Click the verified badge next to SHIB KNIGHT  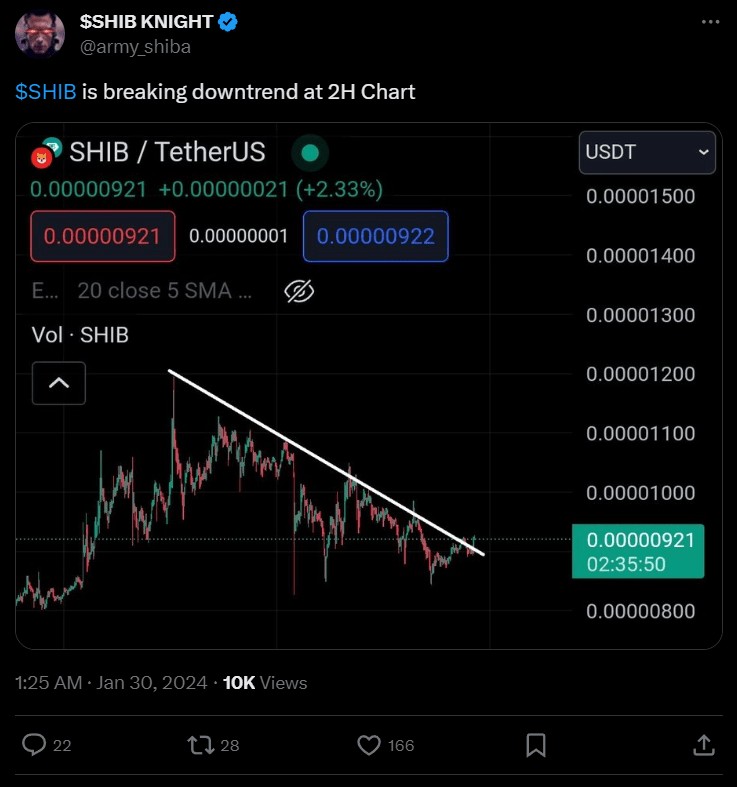pyautogui.click(x=230, y=21)
